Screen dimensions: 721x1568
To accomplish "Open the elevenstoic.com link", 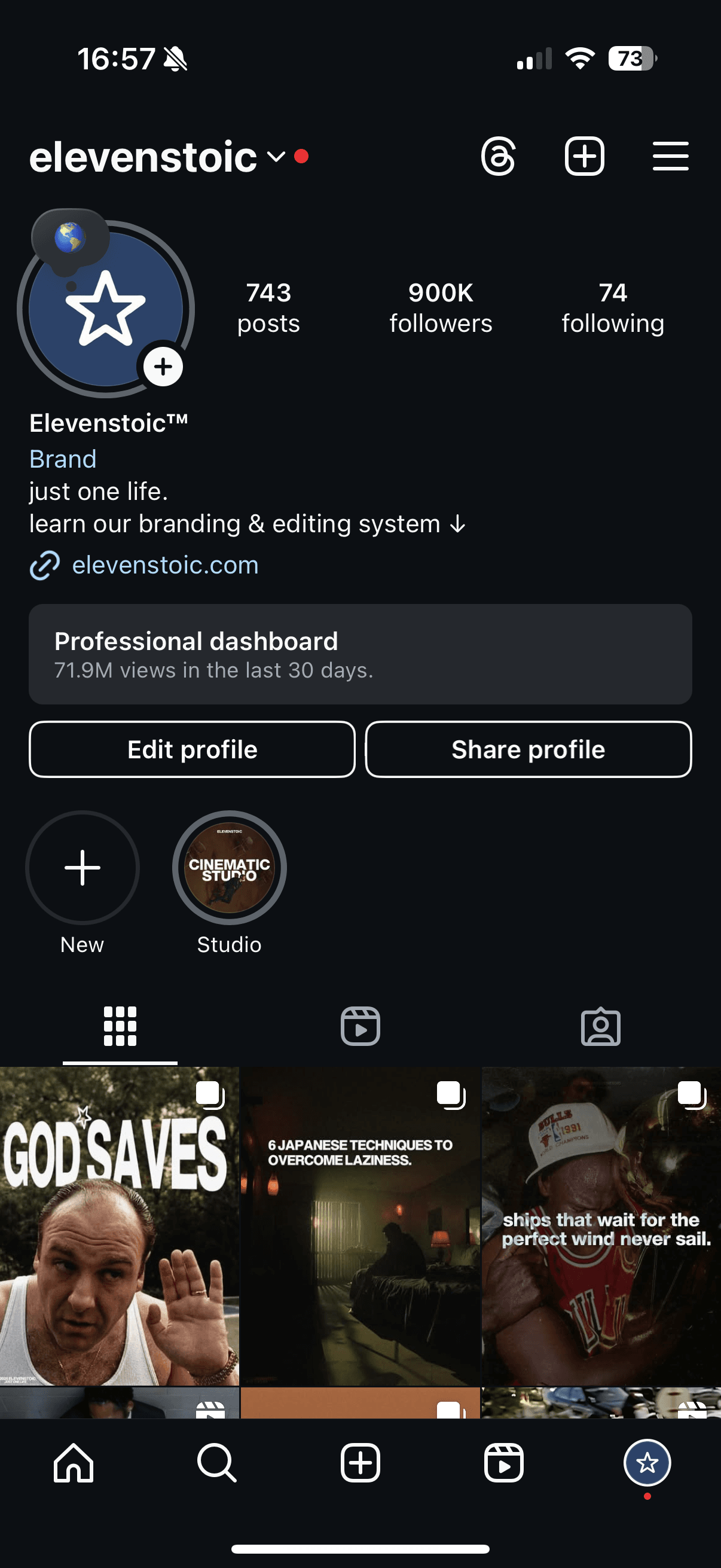I will (x=164, y=566).
